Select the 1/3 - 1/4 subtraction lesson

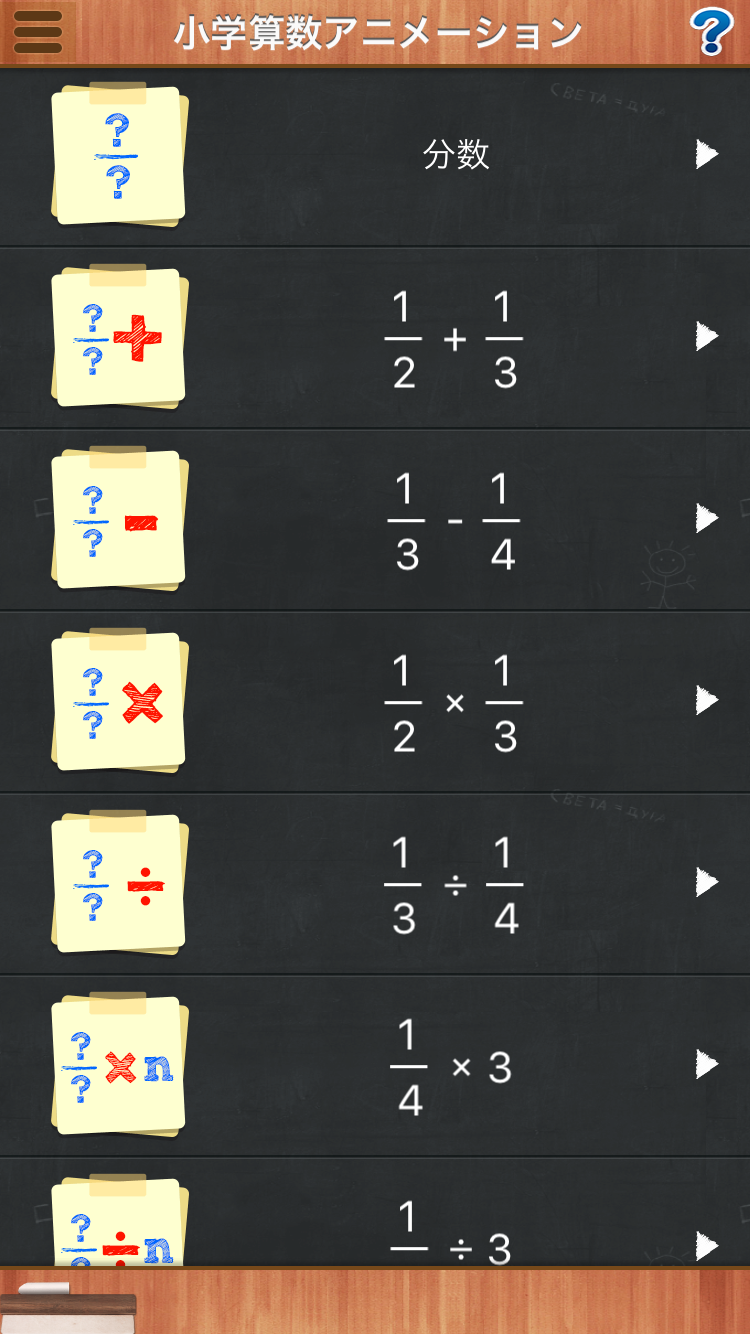[x=375, y=520]
